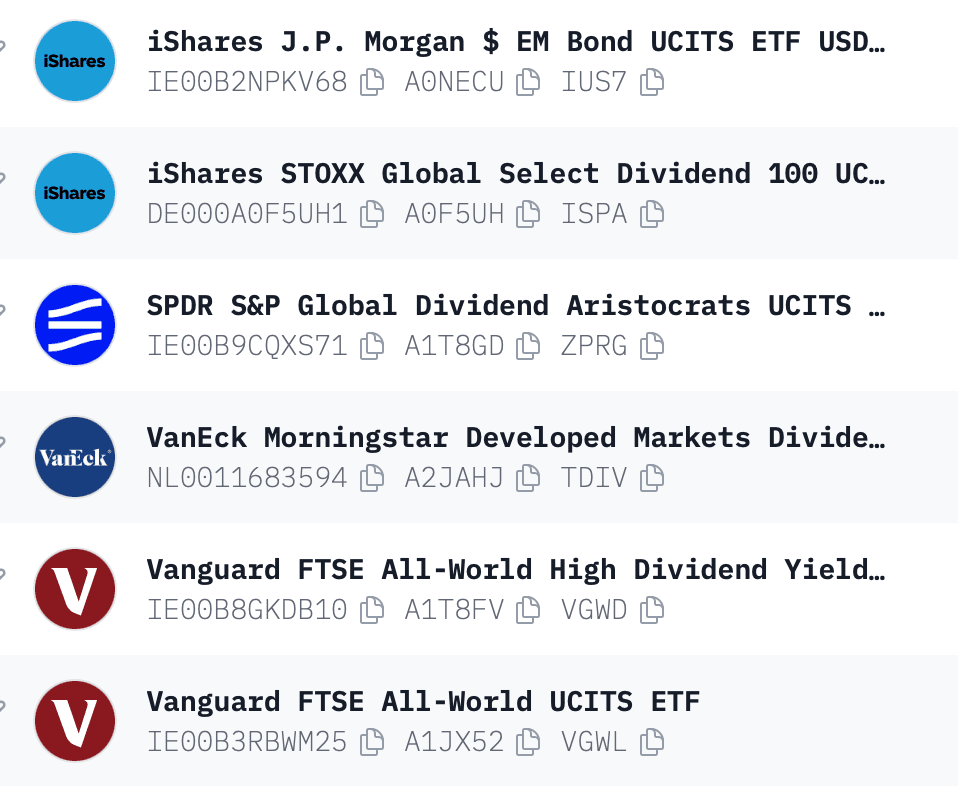Copy ISIN IE00B2NPKV68
Screen dimensions: 958x786
372,82
